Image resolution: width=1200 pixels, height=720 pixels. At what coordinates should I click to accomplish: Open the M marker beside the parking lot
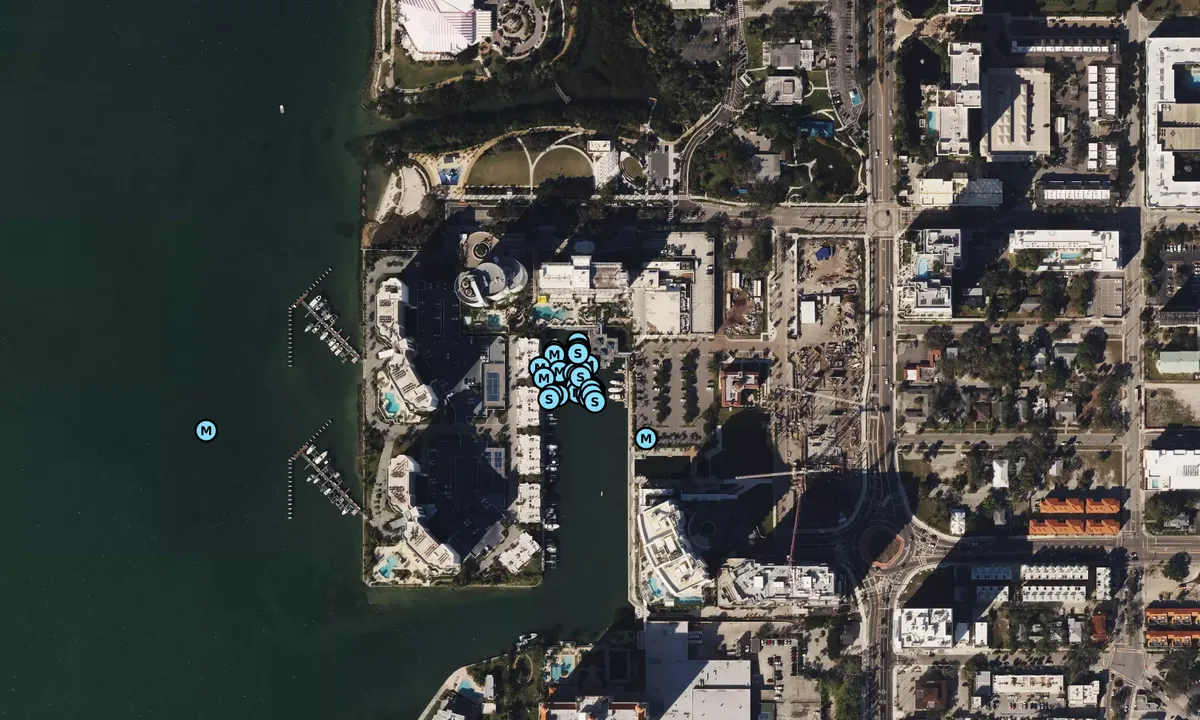tap(646, 438)
